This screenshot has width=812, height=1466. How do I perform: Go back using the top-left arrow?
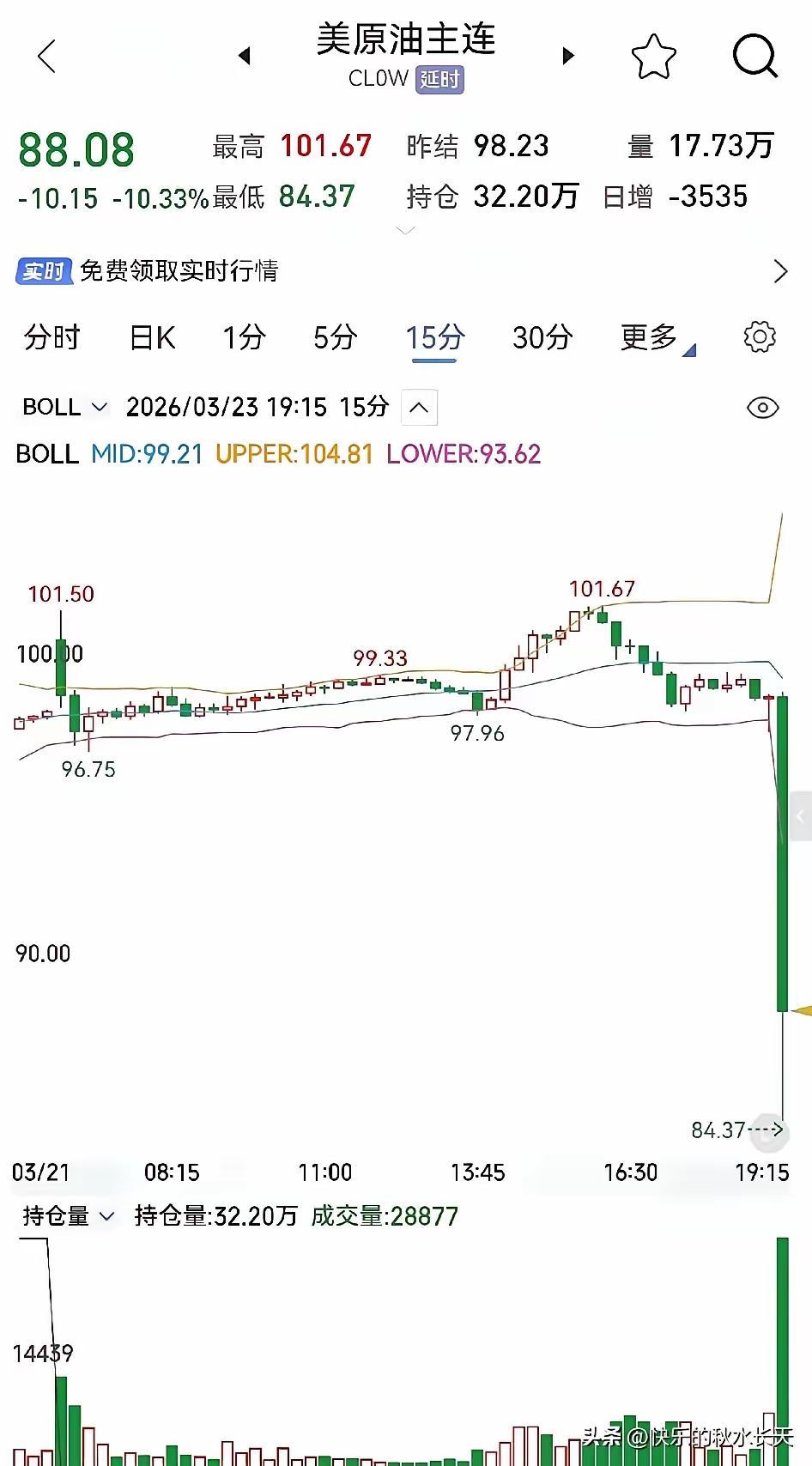coord(47,57)
